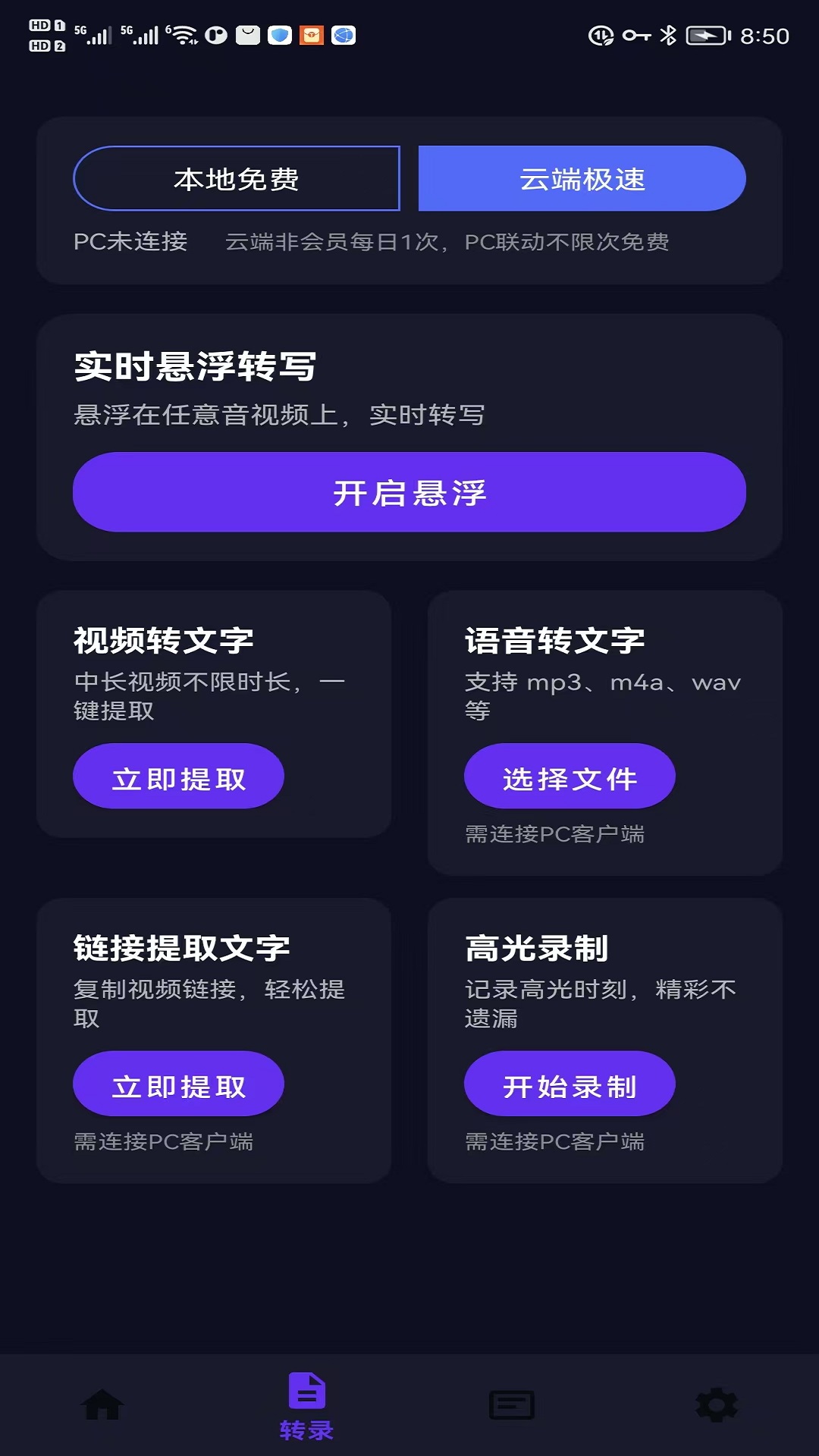Click 立即提取 under 视频转文字
819x1456 pixels.
click(179, 776)
